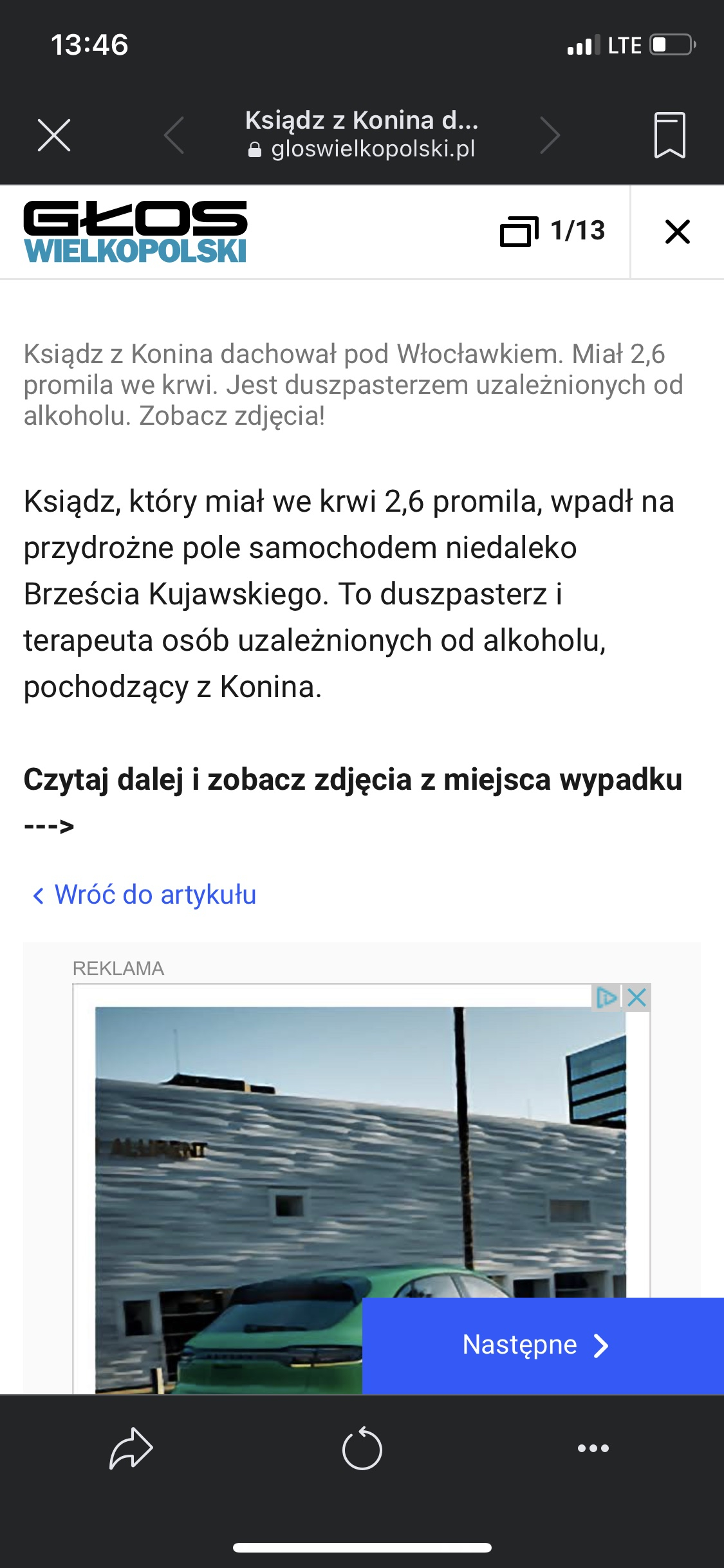The width and height of the screenshot is (724, 1568).
Task: Share this page
Action: [x=131, y=1448]
